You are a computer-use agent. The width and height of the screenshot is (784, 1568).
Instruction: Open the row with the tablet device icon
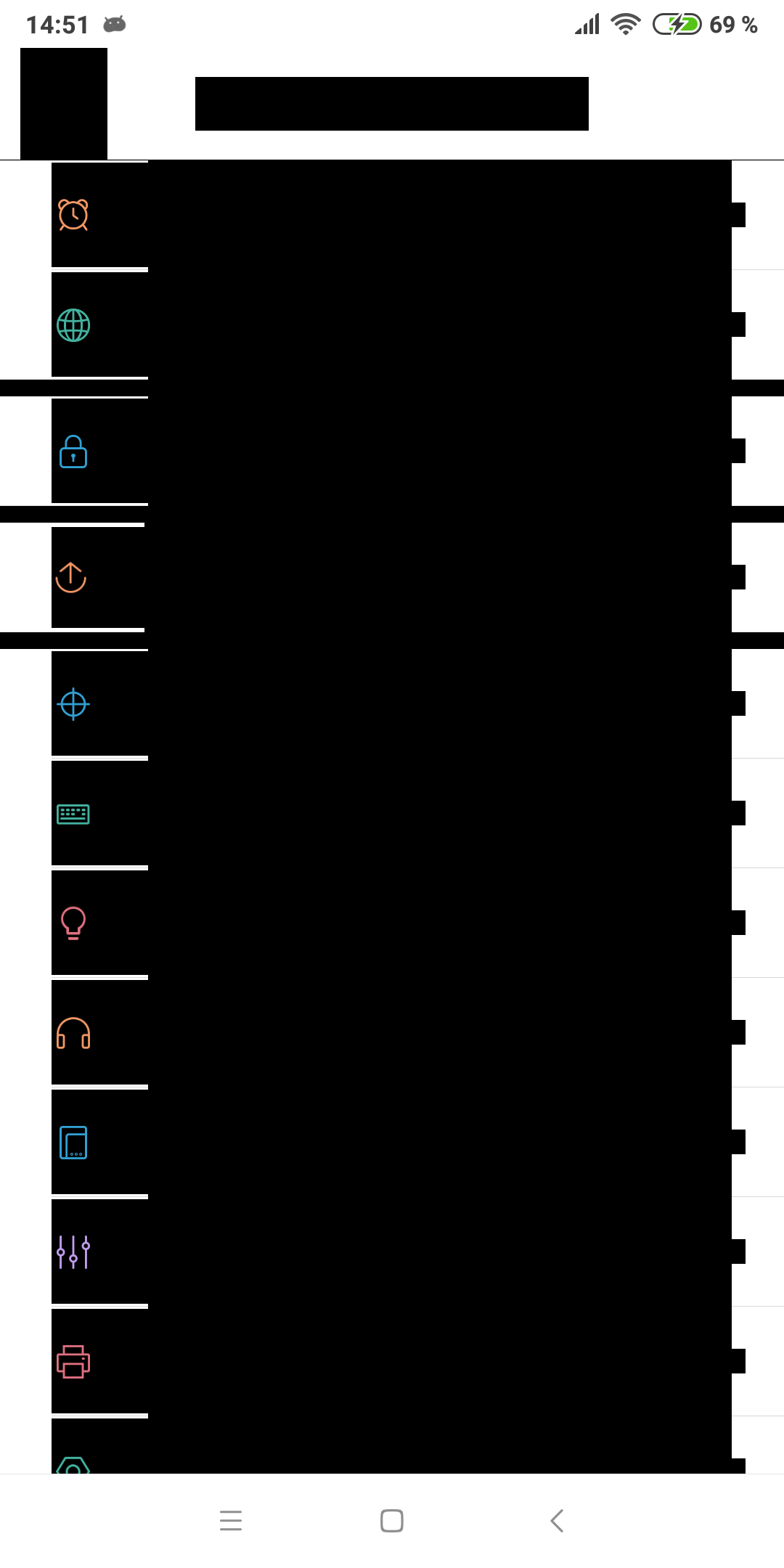(392, 1142)
